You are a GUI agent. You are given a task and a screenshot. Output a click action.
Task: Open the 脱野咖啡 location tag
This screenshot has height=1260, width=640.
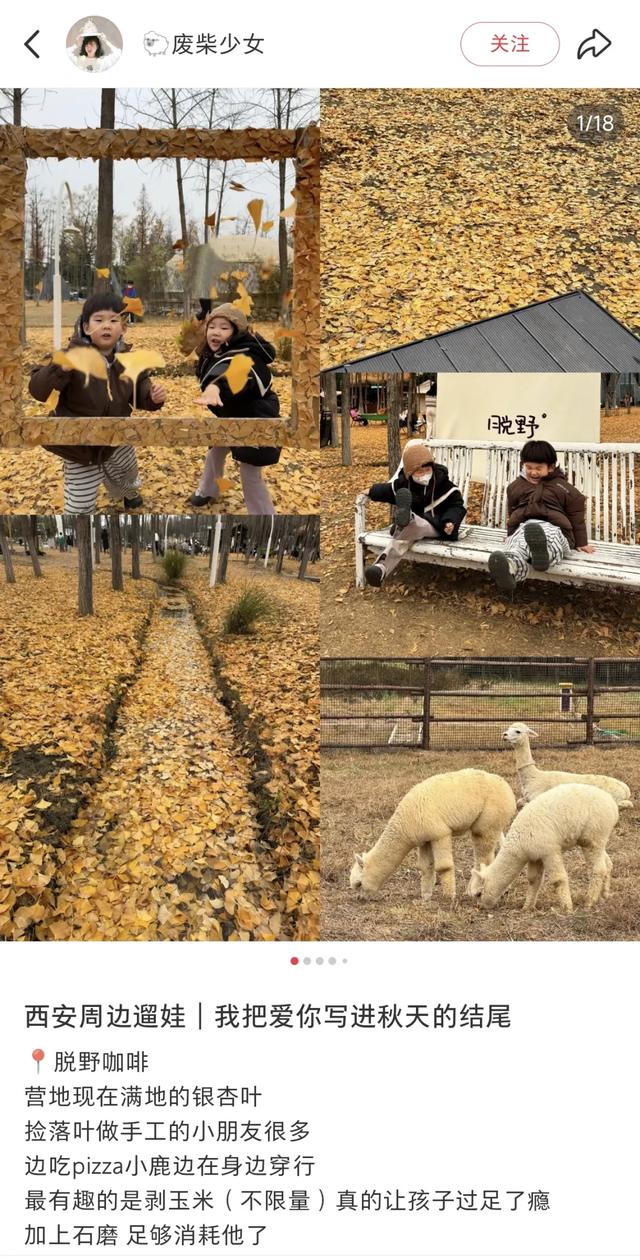(100, 1061)
